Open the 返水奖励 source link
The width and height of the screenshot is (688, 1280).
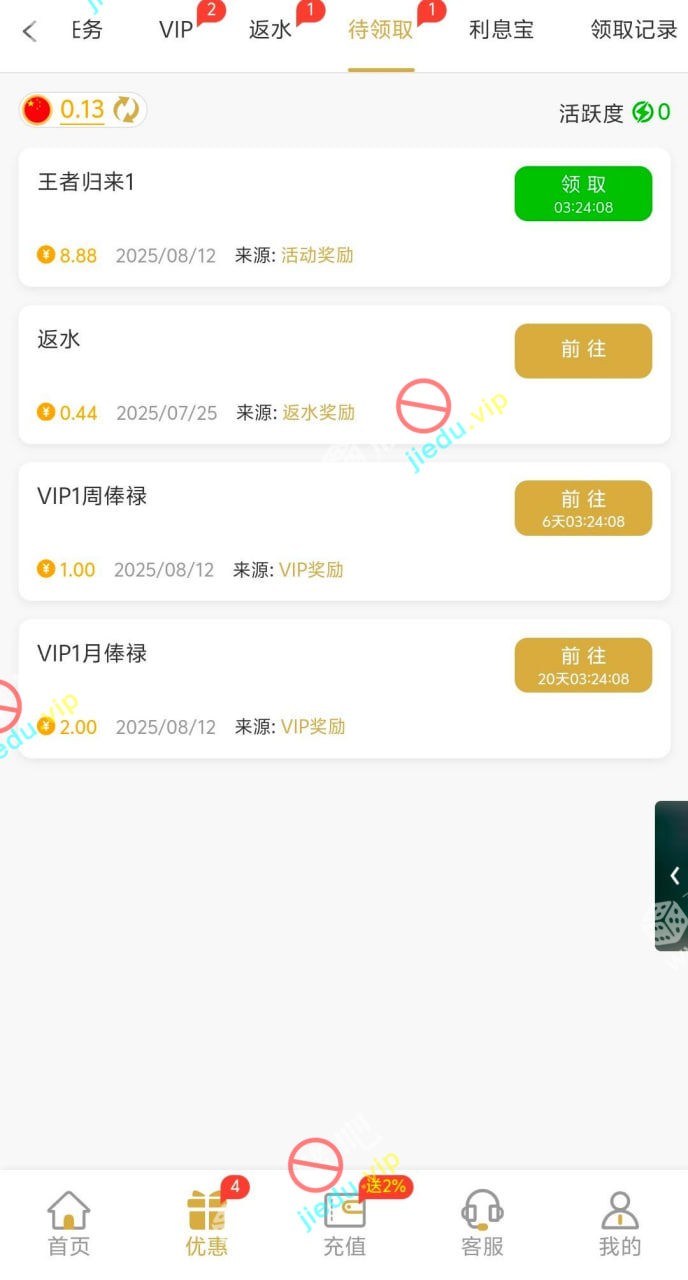coord(318,412)
